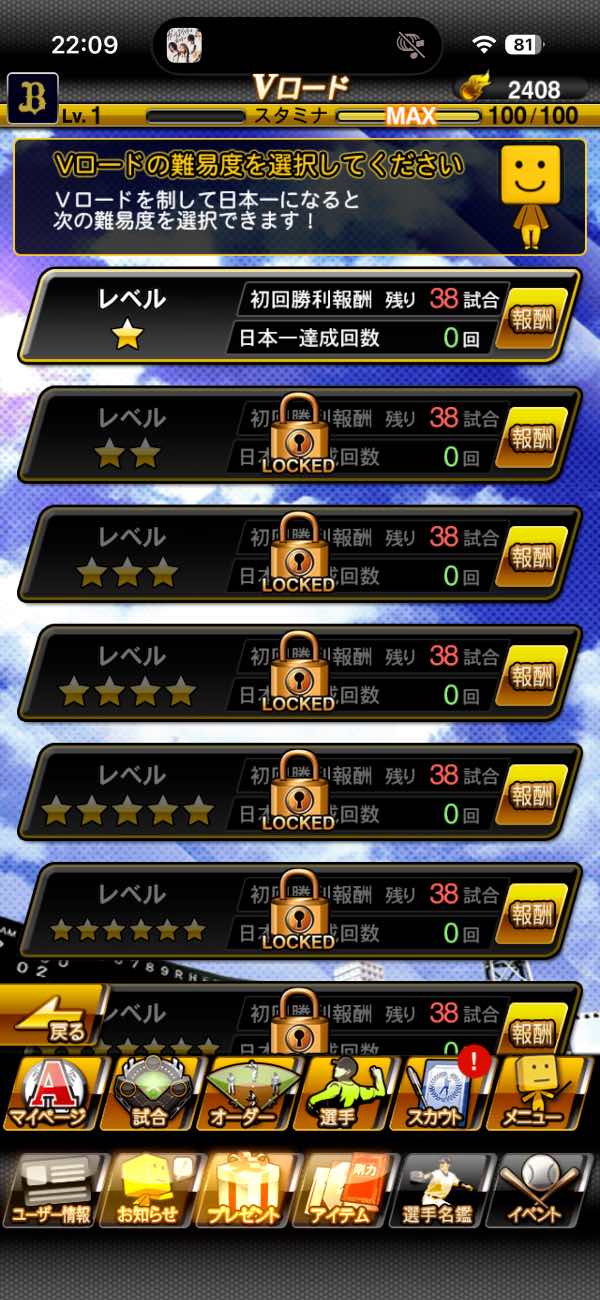
Task: Check お知らせ notices
Action: pos(152,1192)
